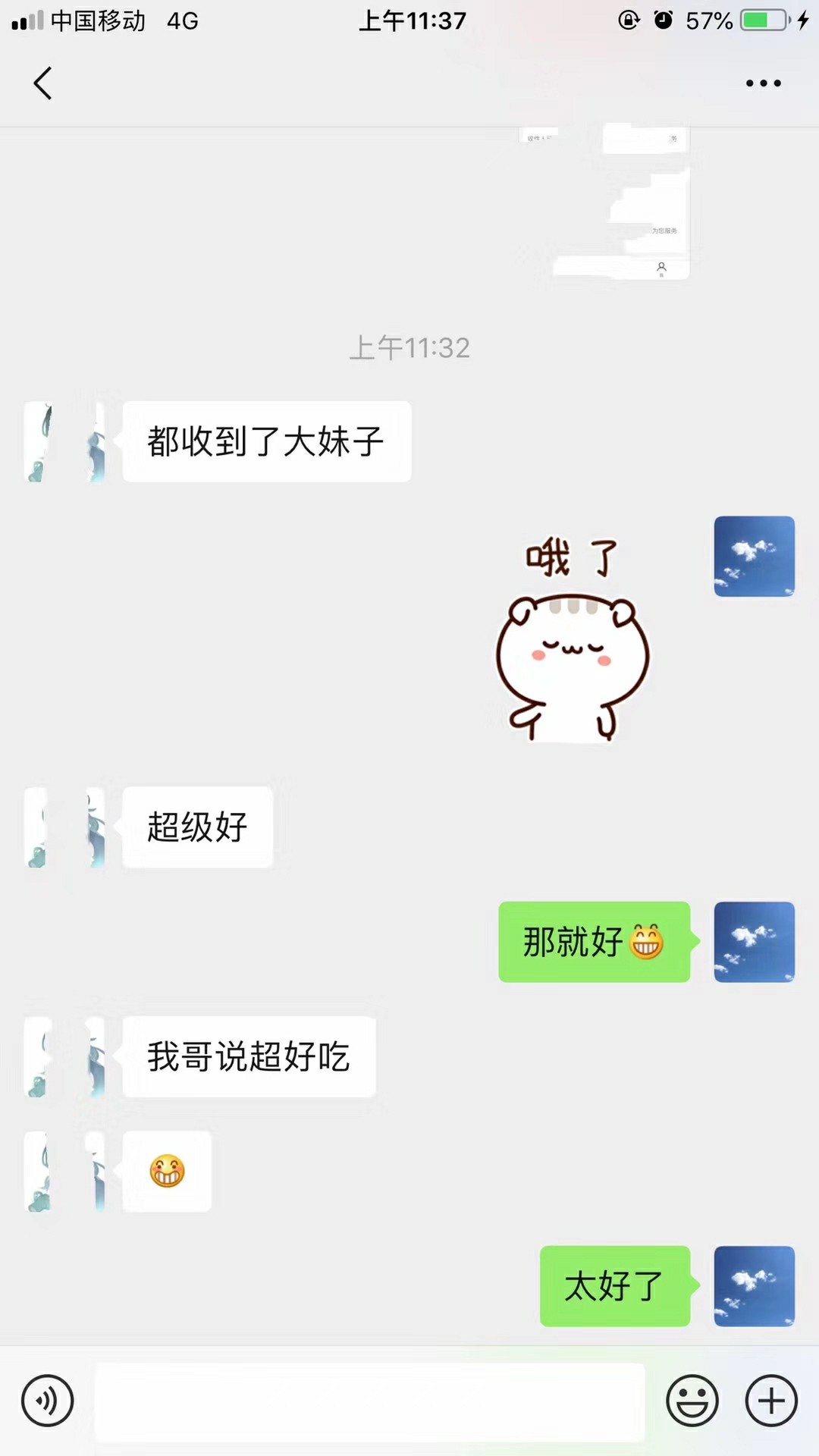Focus the message text field
This screenshot has width=819, height=1456.
369,1401
